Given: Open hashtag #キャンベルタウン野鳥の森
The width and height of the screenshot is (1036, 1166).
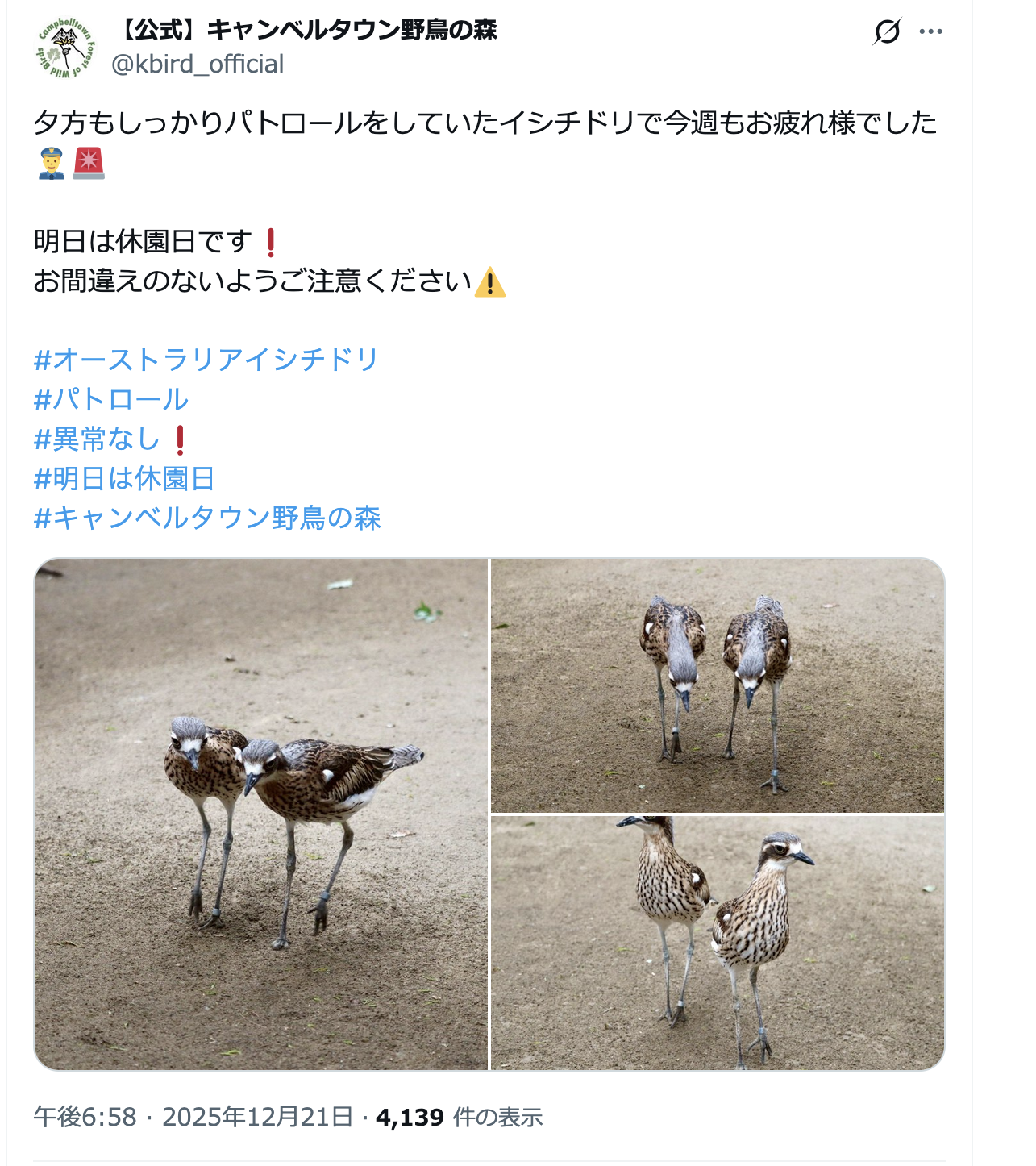Looking at the screenshot, I should click(207, 518).
